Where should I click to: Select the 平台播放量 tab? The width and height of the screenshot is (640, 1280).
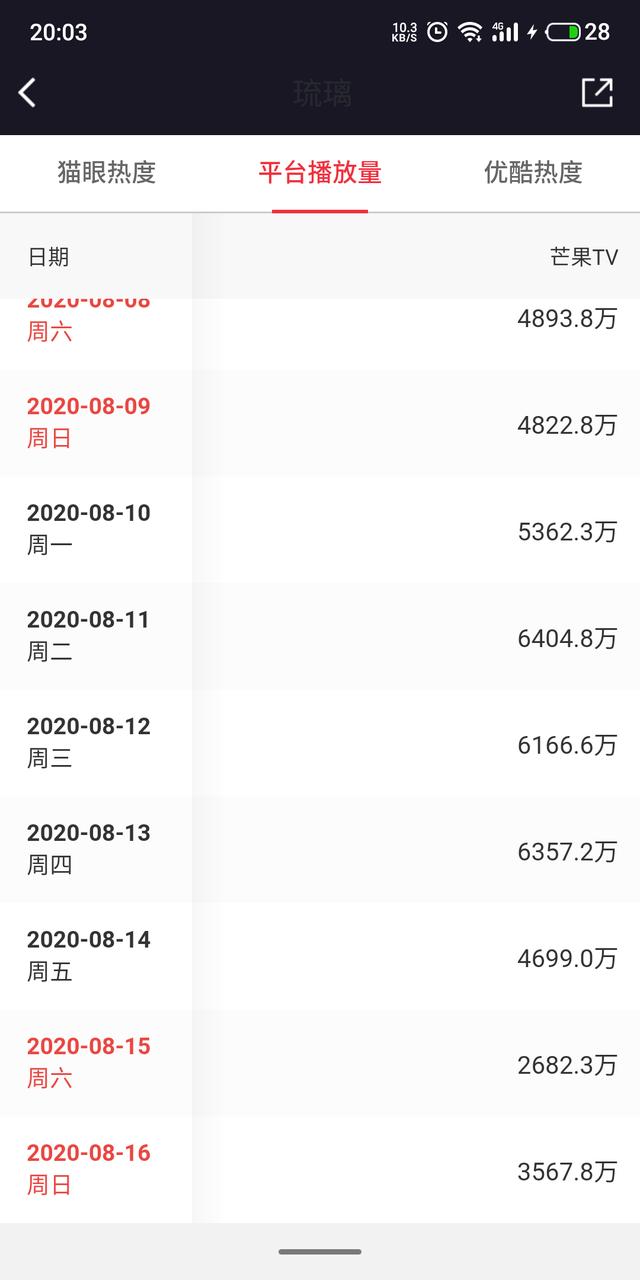pyautogui.click(x=320, y=173)
